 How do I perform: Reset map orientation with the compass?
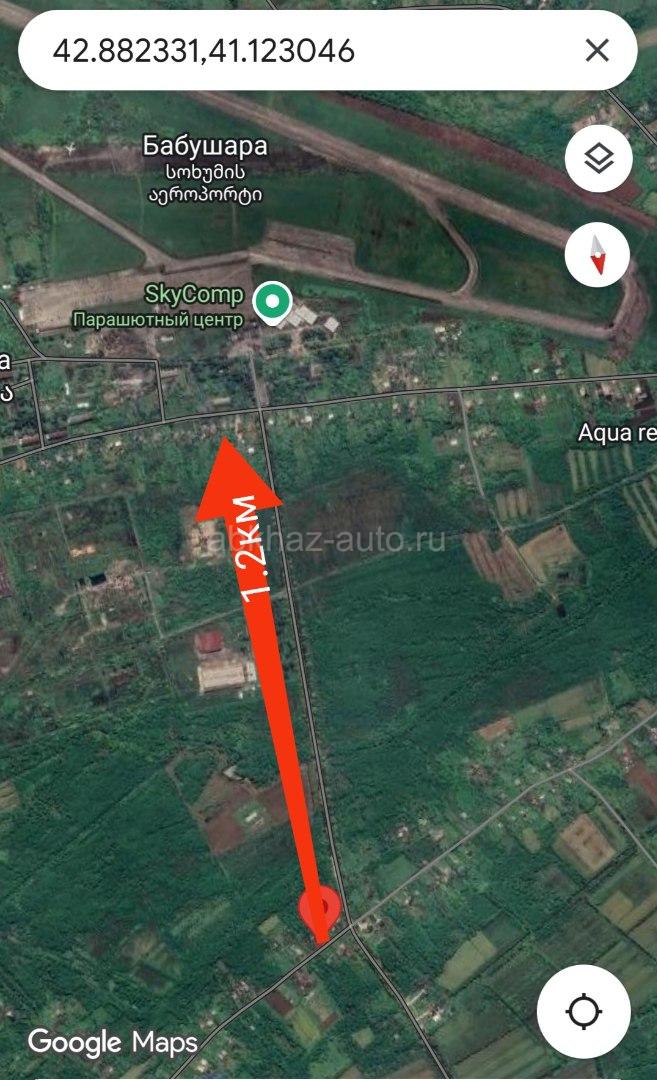[x=597, y=255]
